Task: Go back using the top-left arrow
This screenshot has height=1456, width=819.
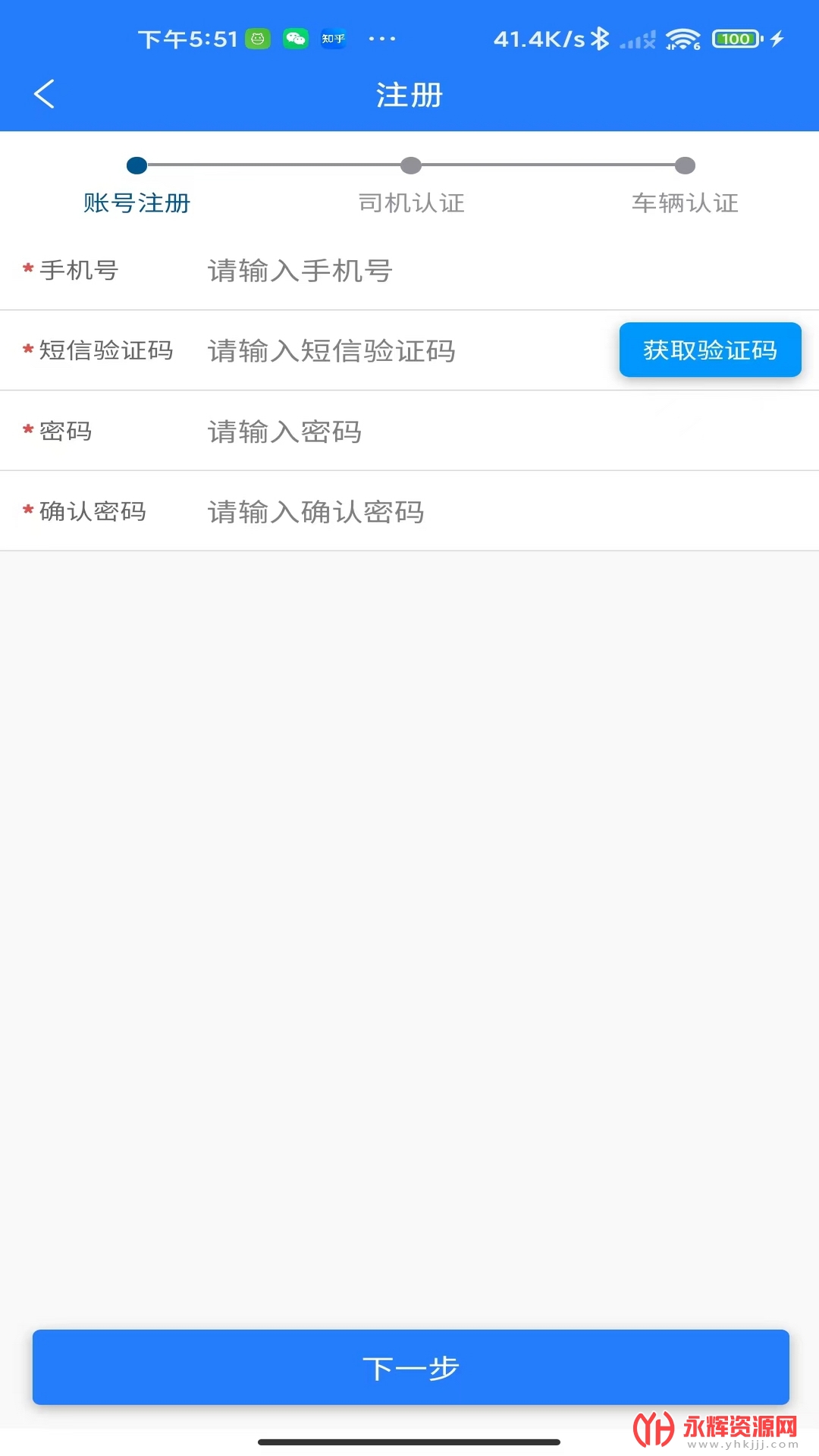Action: coord(44,94)
